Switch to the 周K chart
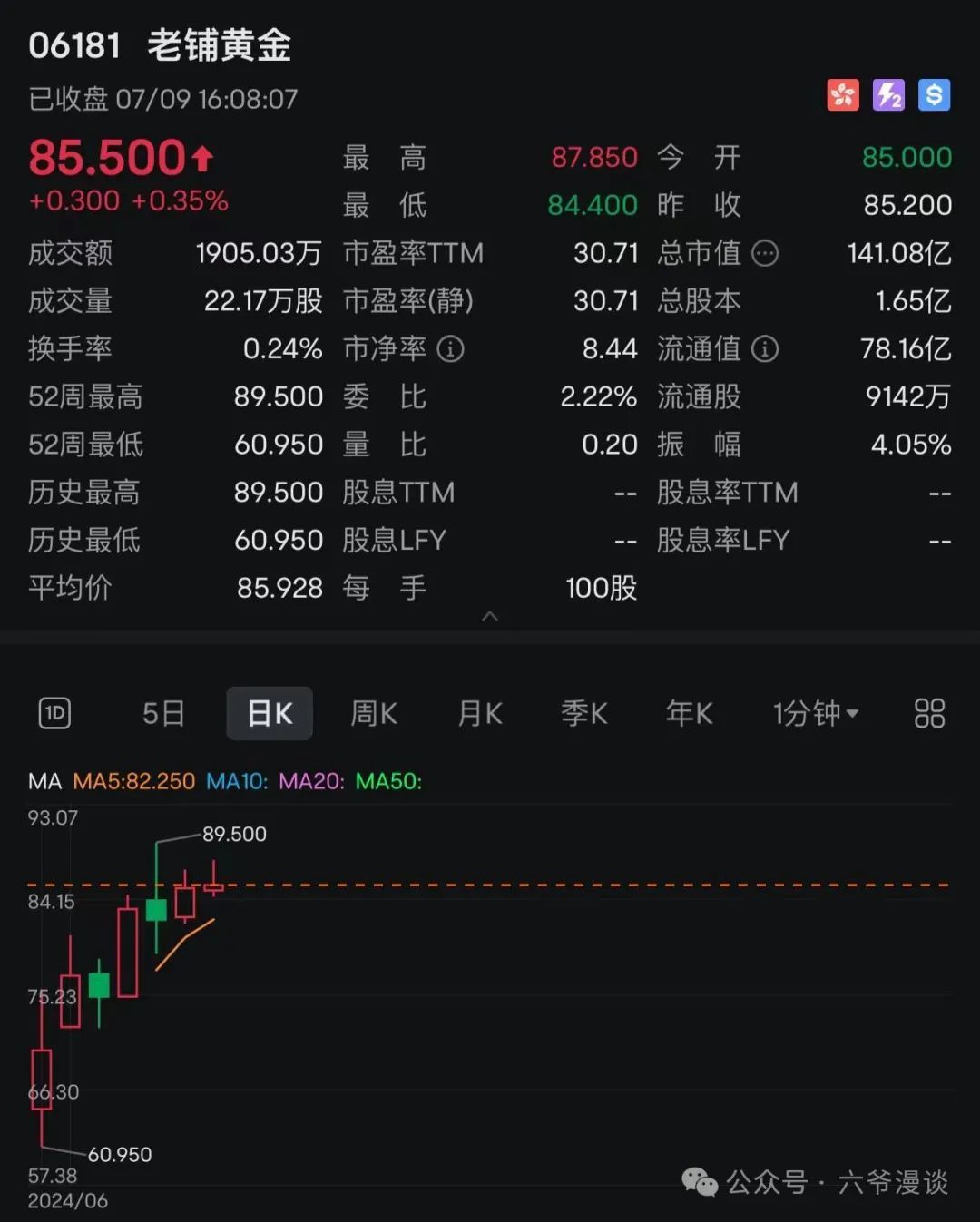Screen dimensions: 980x1222 point(374,714)
